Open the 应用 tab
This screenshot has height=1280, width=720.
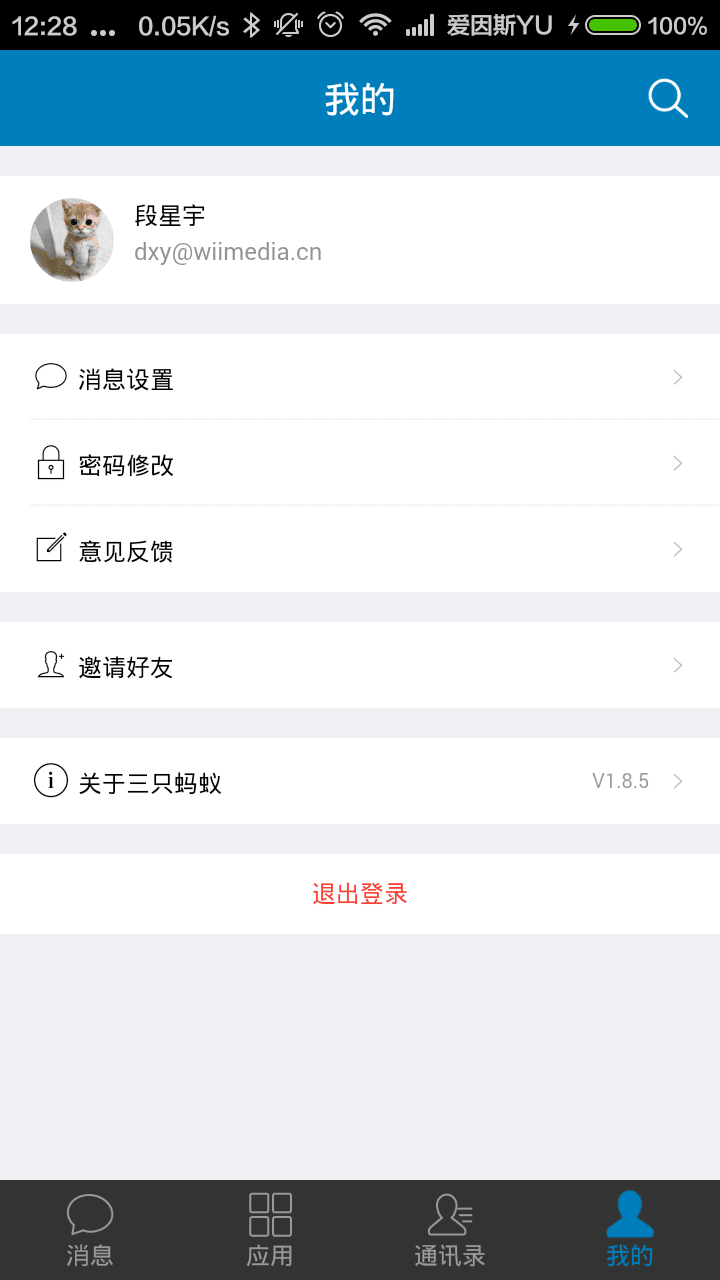pos(269,1230)
